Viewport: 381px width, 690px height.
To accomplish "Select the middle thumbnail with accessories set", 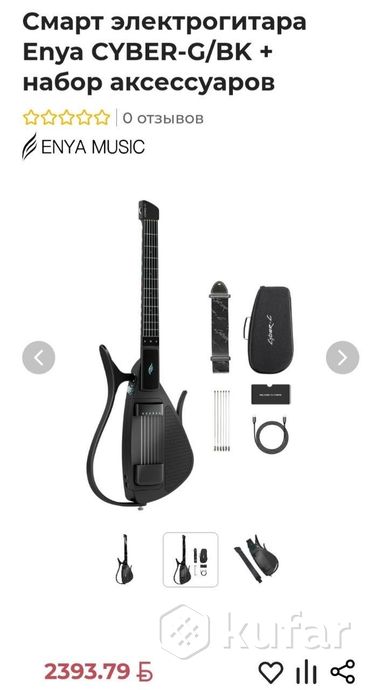I will [x=190, y=559].
